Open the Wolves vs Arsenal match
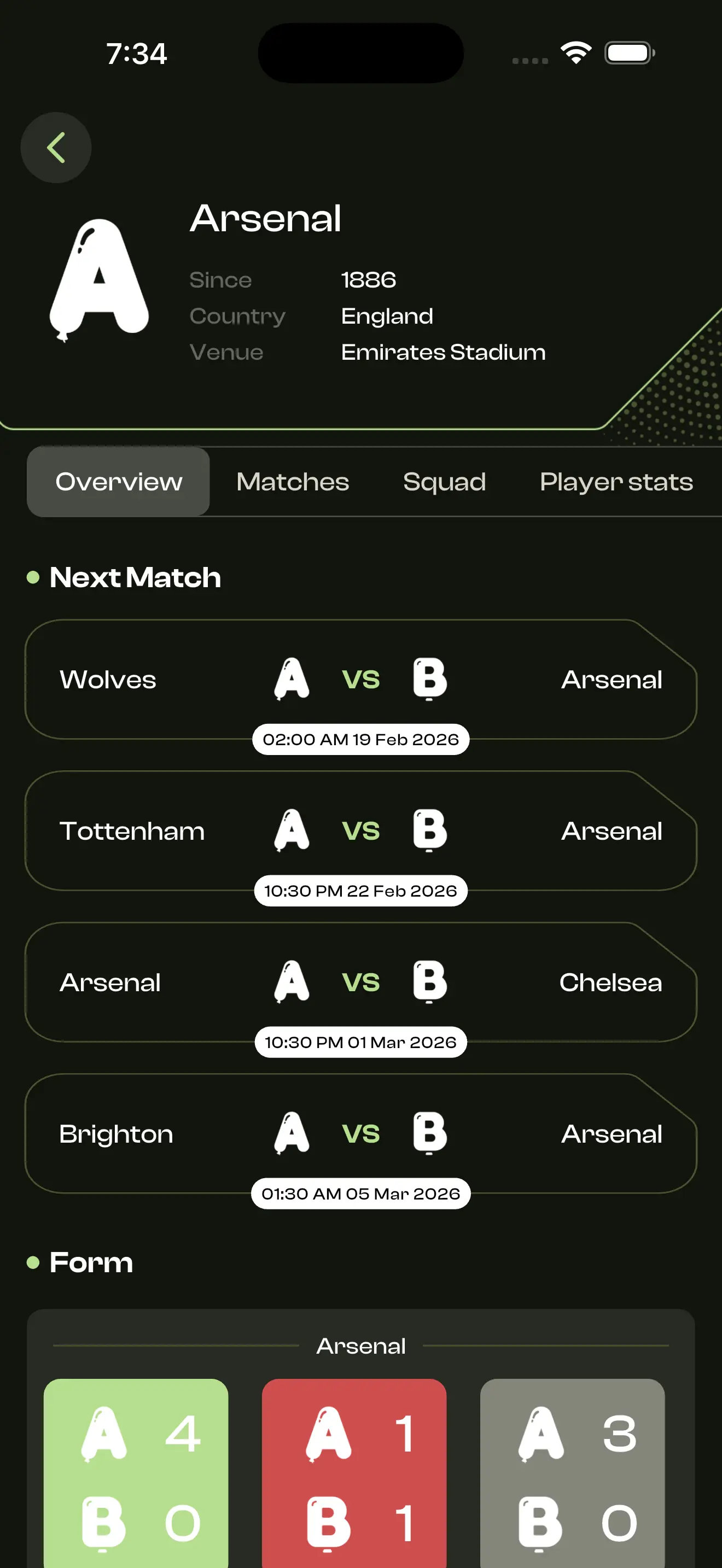Screen dimensions: 722x1568 (360, 680)
